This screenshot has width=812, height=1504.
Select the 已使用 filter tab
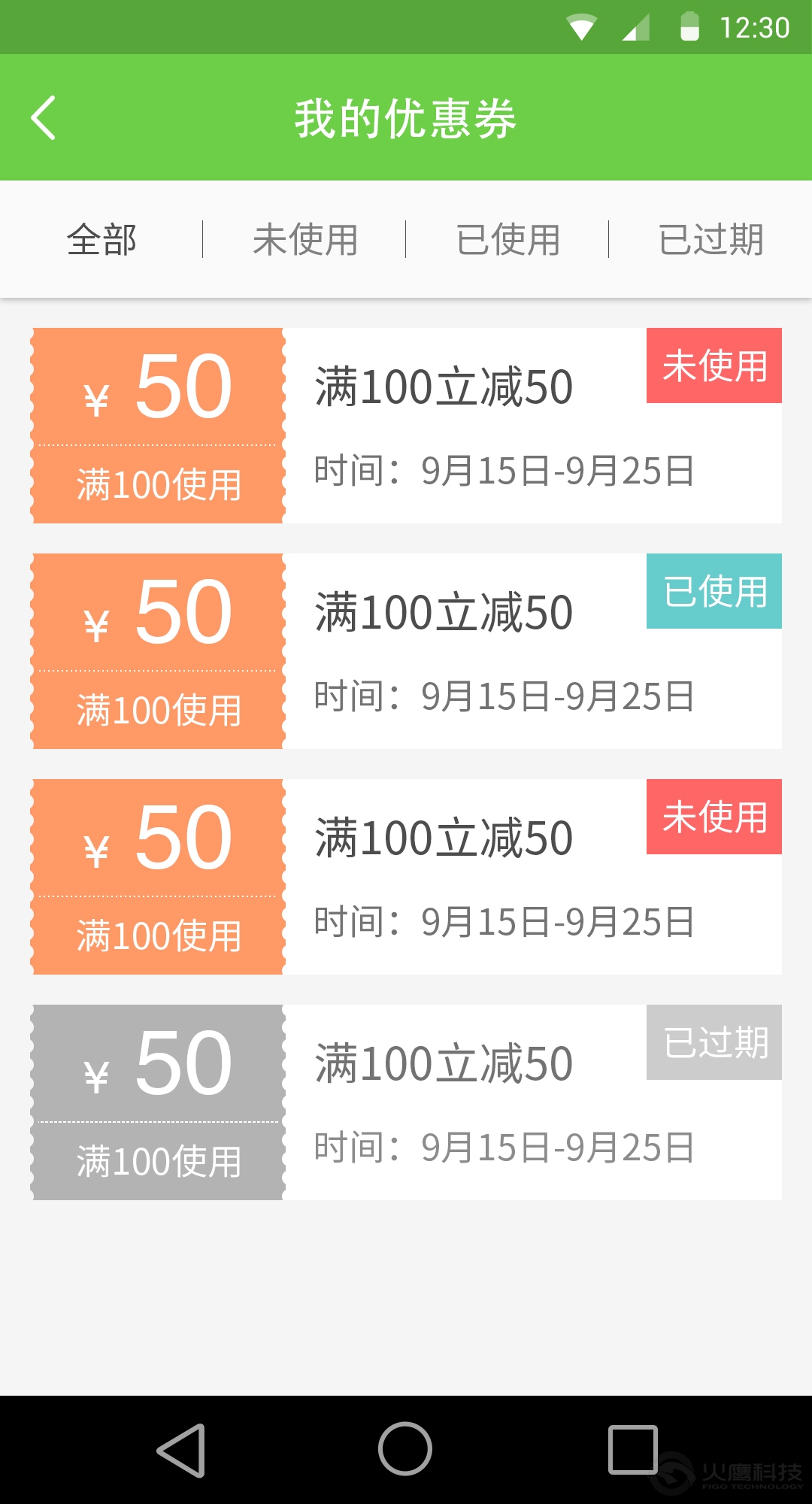pyautogui.click(x=507, y=240)
